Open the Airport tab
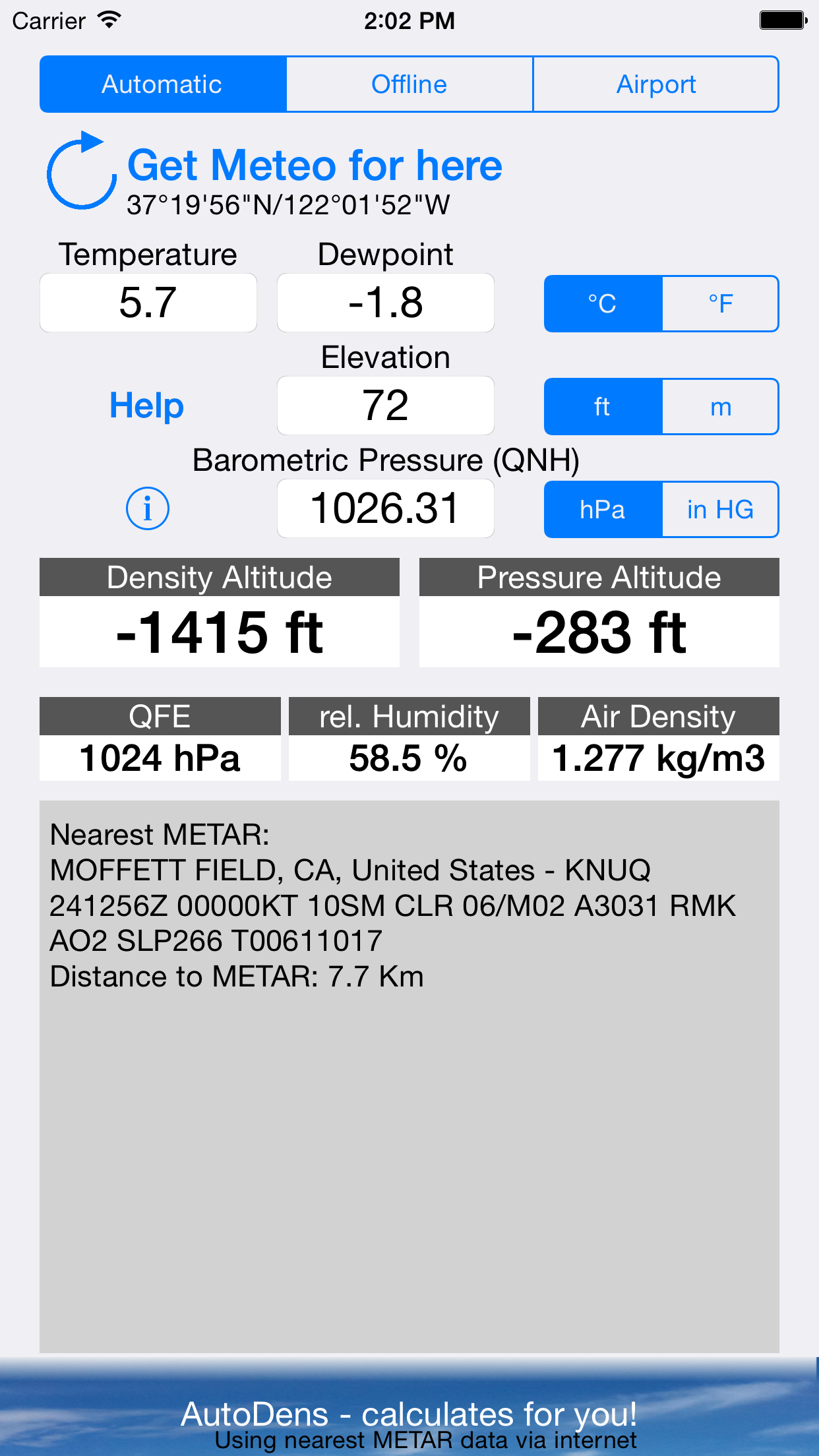Viewport: 819px width, 1456px height. click(656, 84)
